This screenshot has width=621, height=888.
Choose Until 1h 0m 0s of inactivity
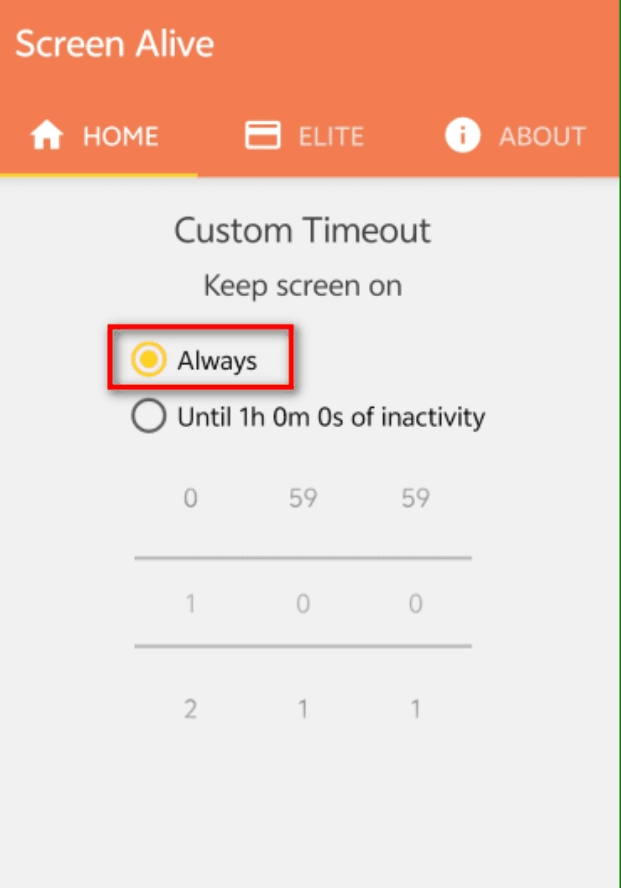coord(149,417)
